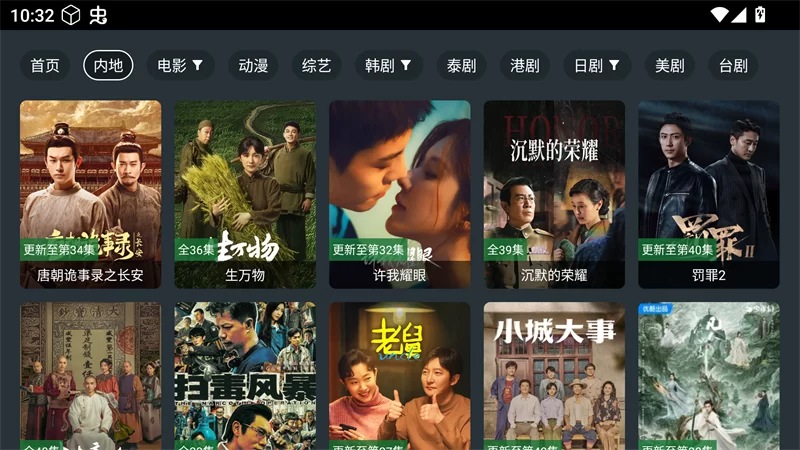Open the 日剧 filter tab

click(x=597, y=66)
